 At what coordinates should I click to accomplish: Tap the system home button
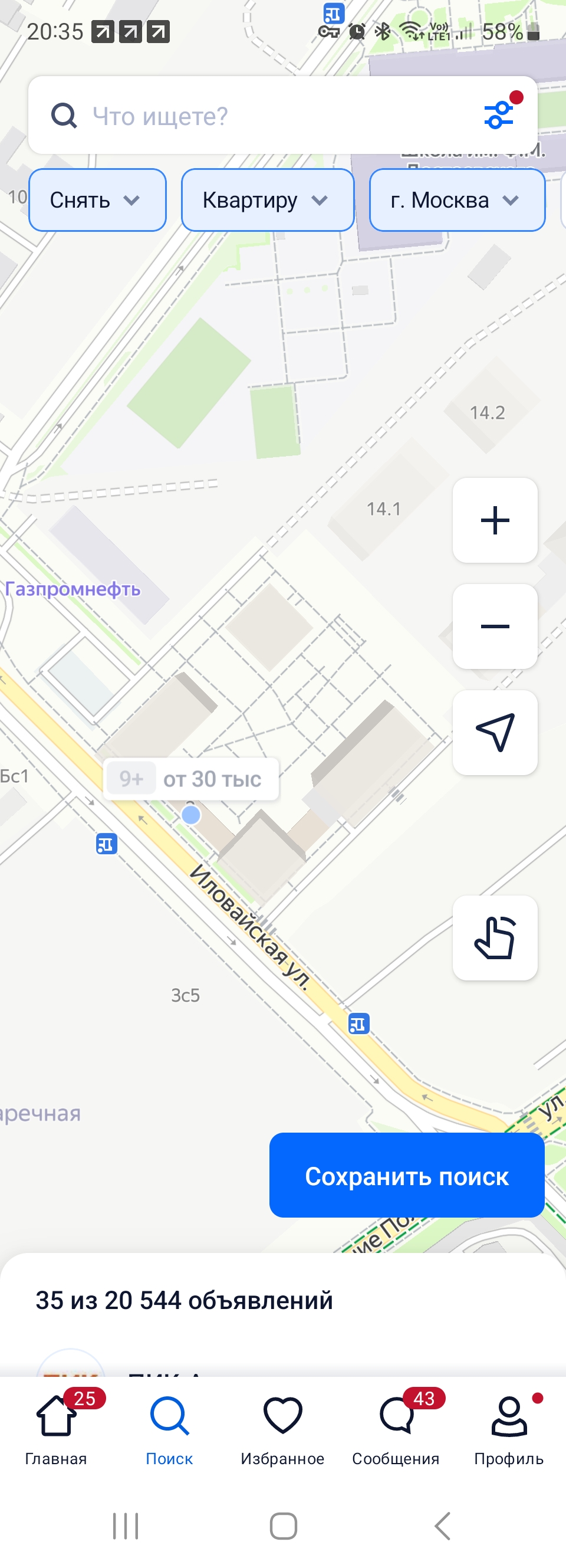click(283, 1526)
